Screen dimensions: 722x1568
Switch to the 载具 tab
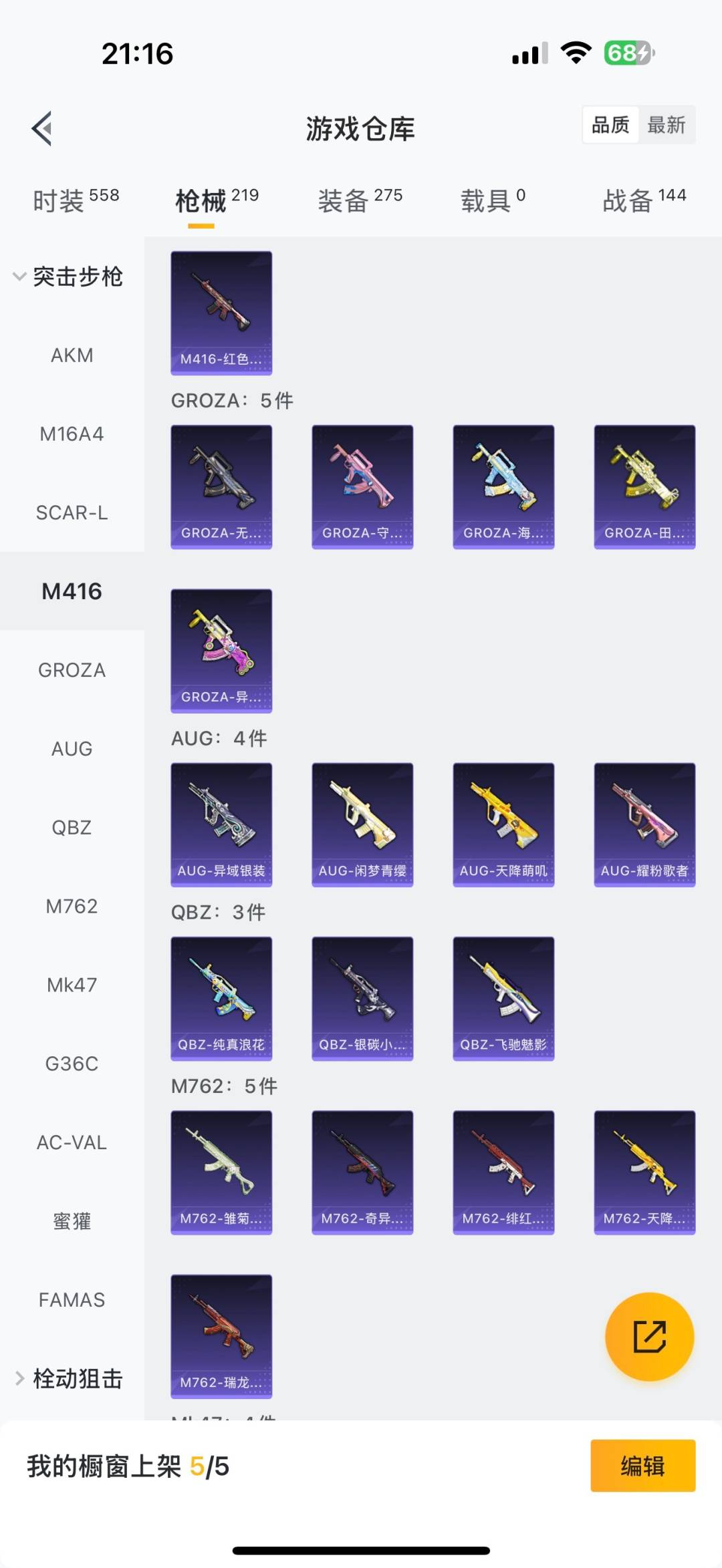(x=493, y=200)
